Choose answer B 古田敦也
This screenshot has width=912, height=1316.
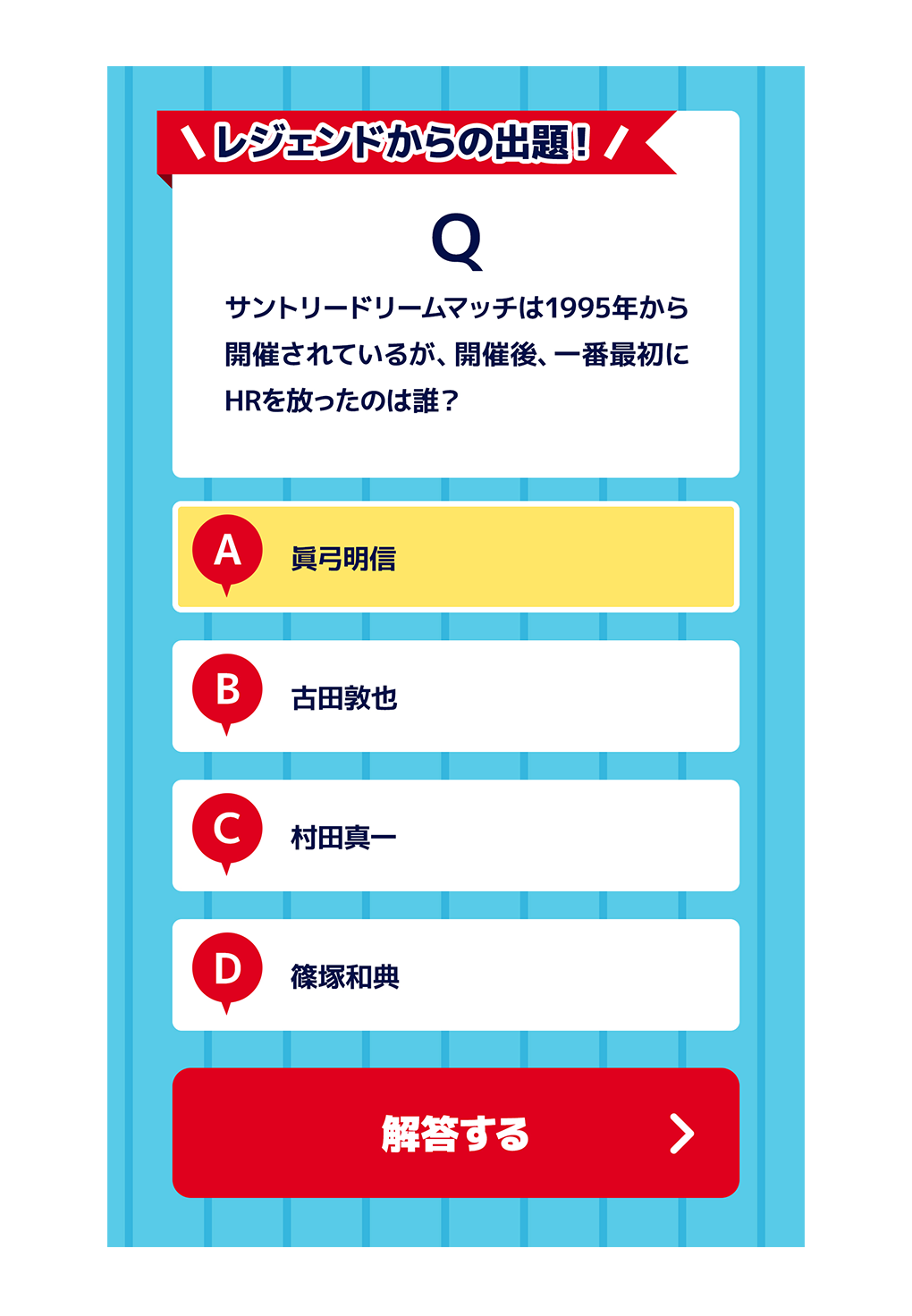click(x=455, y=696)
